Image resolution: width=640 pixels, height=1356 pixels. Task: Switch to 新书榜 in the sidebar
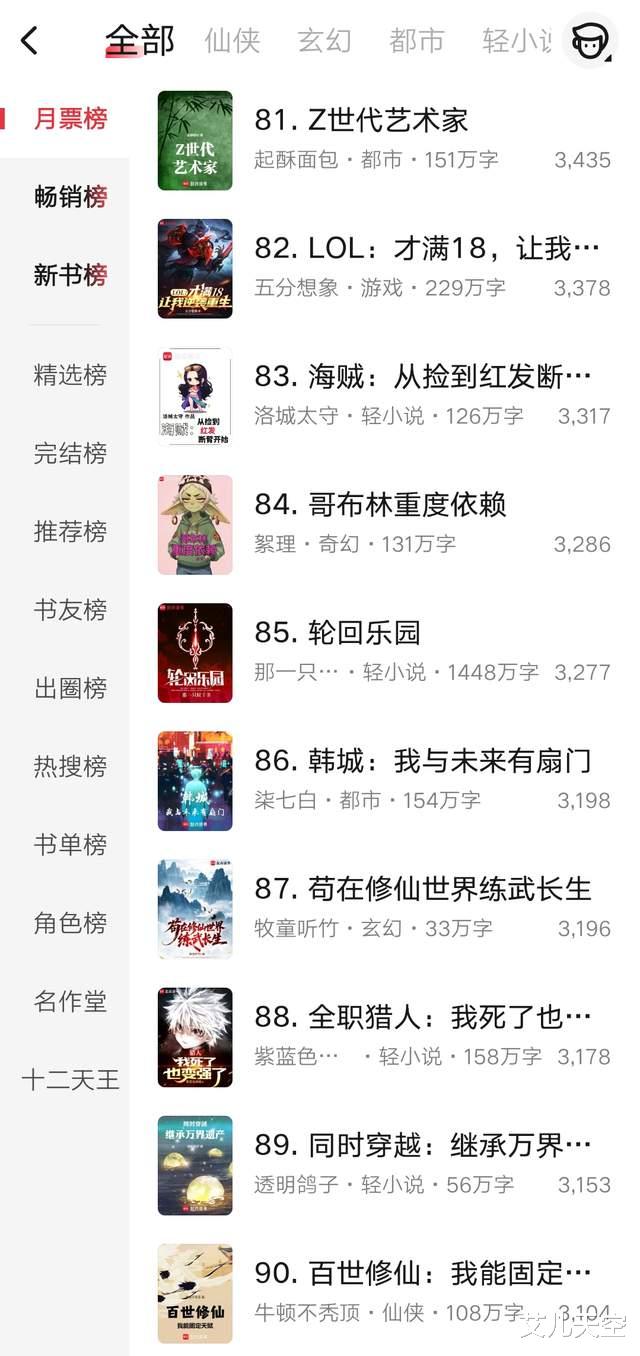point(70,275)
